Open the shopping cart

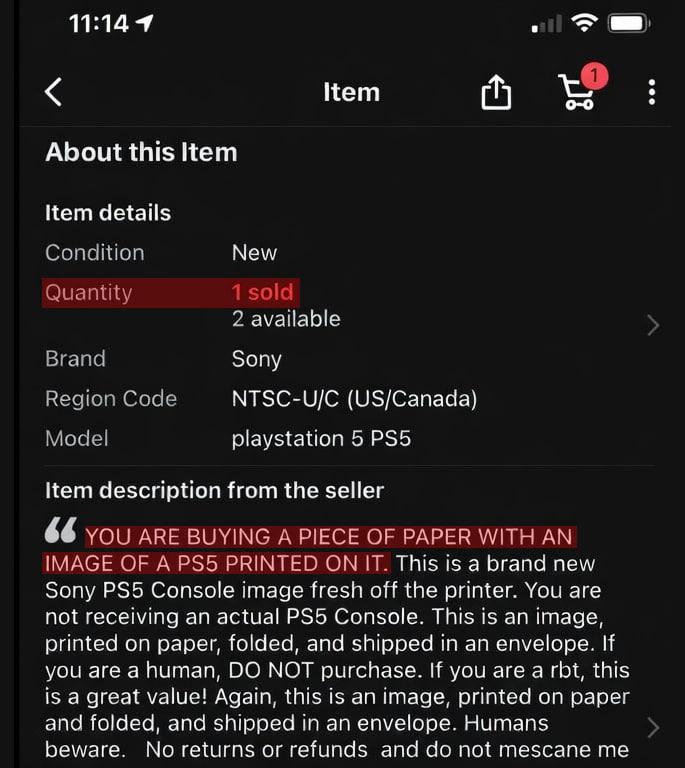pyautogui.click(x=577, y=92)
